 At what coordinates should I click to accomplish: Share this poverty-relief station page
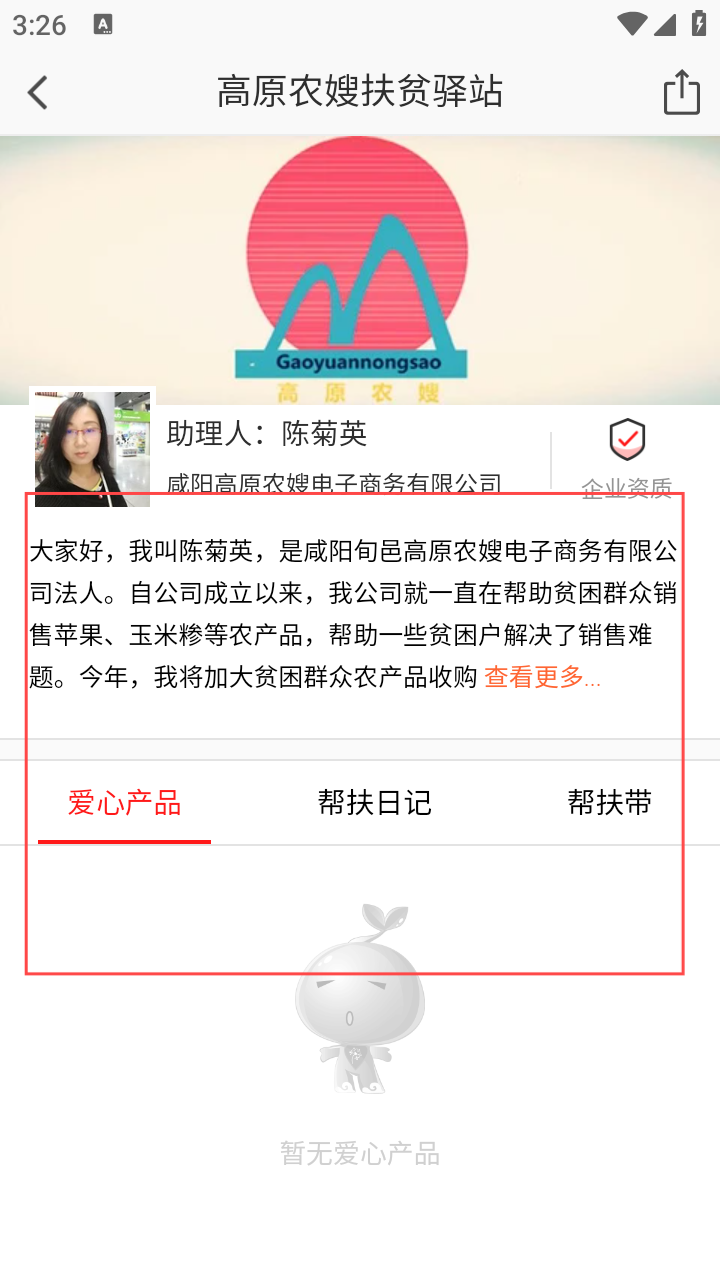681,92
